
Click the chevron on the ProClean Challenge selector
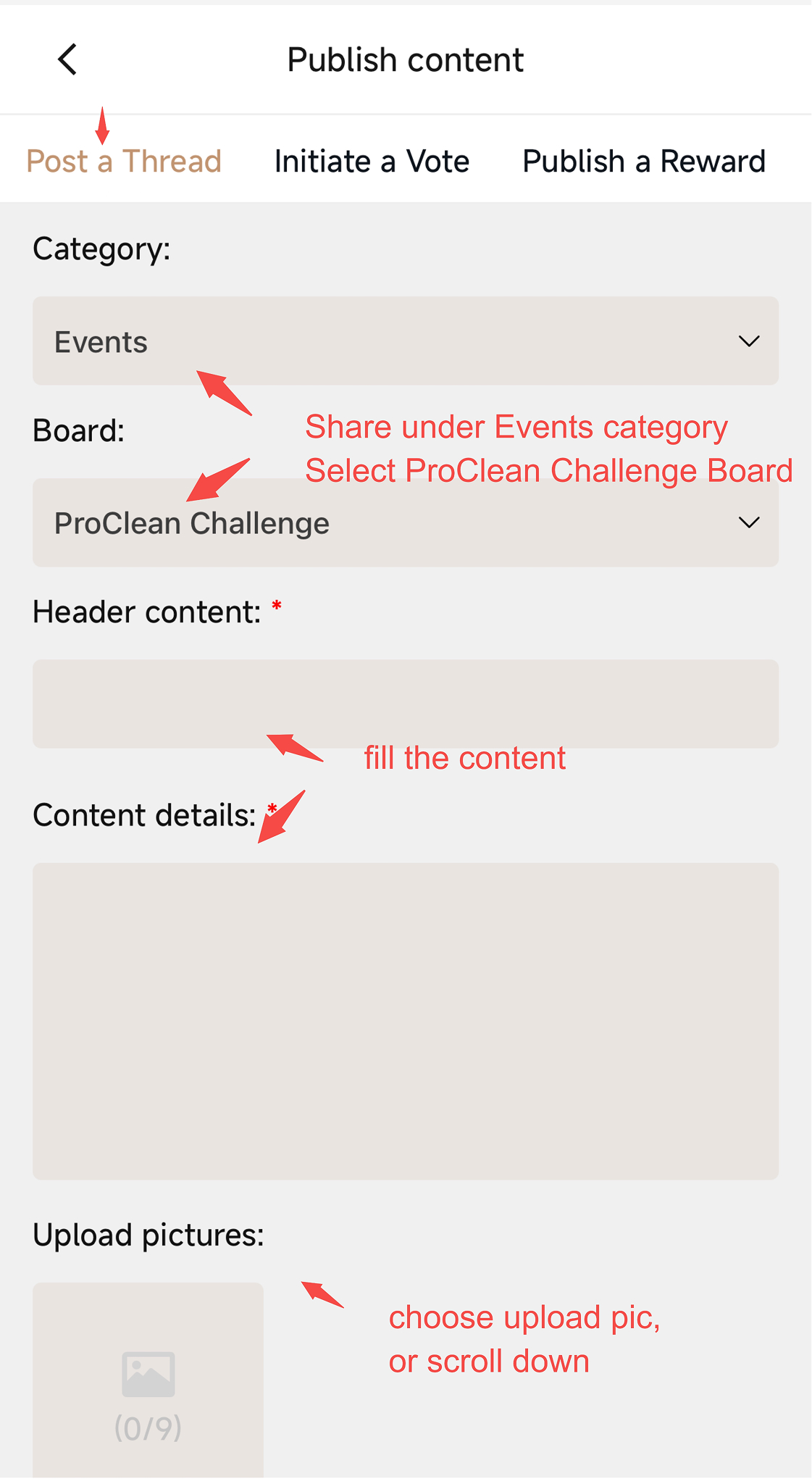coord(750,522)
